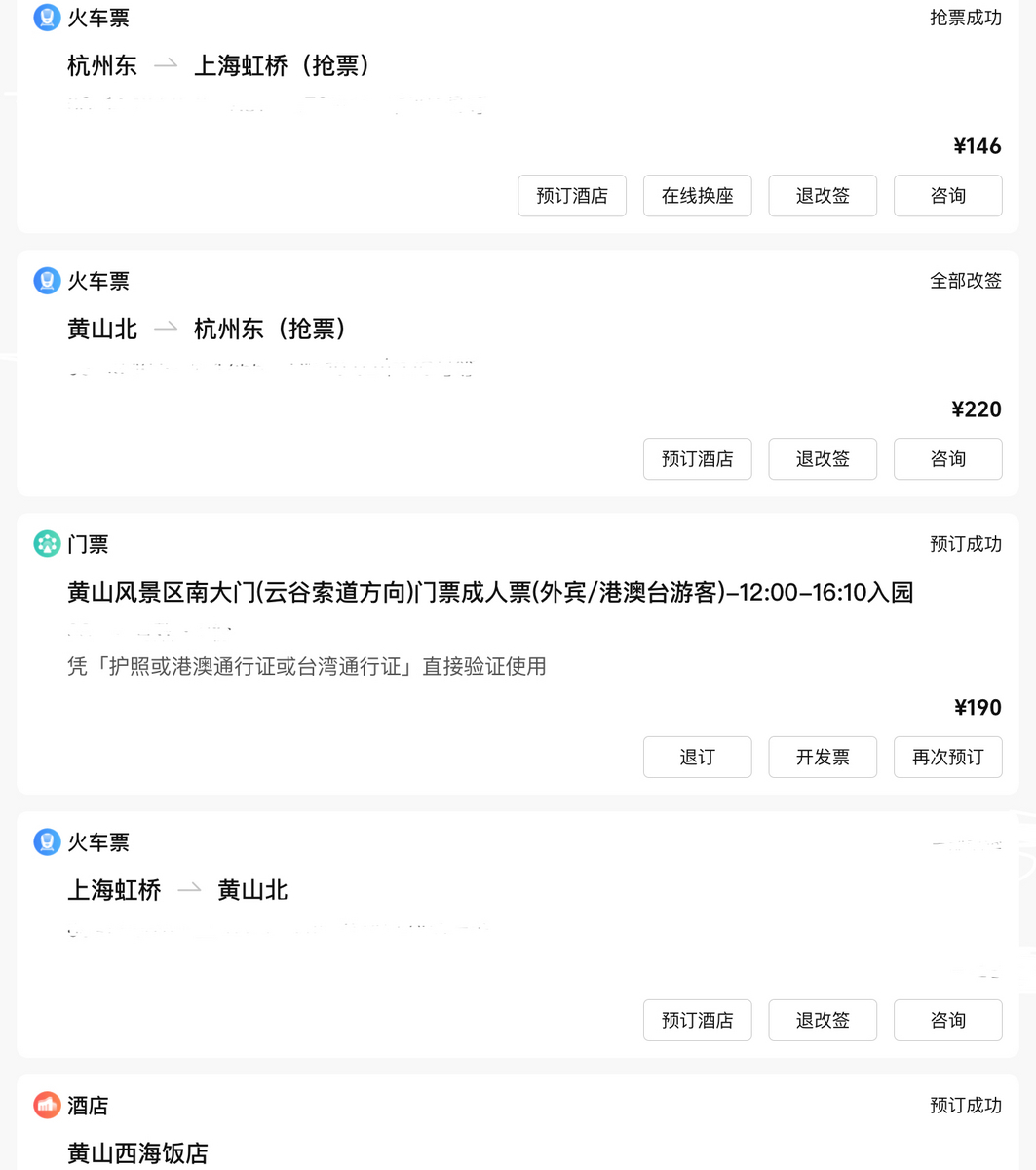Open 退改签 on the 杭州东 to 上海虹桥 ticket
The height and width of the screenshot is (1170, 1036).
[823, 196]
